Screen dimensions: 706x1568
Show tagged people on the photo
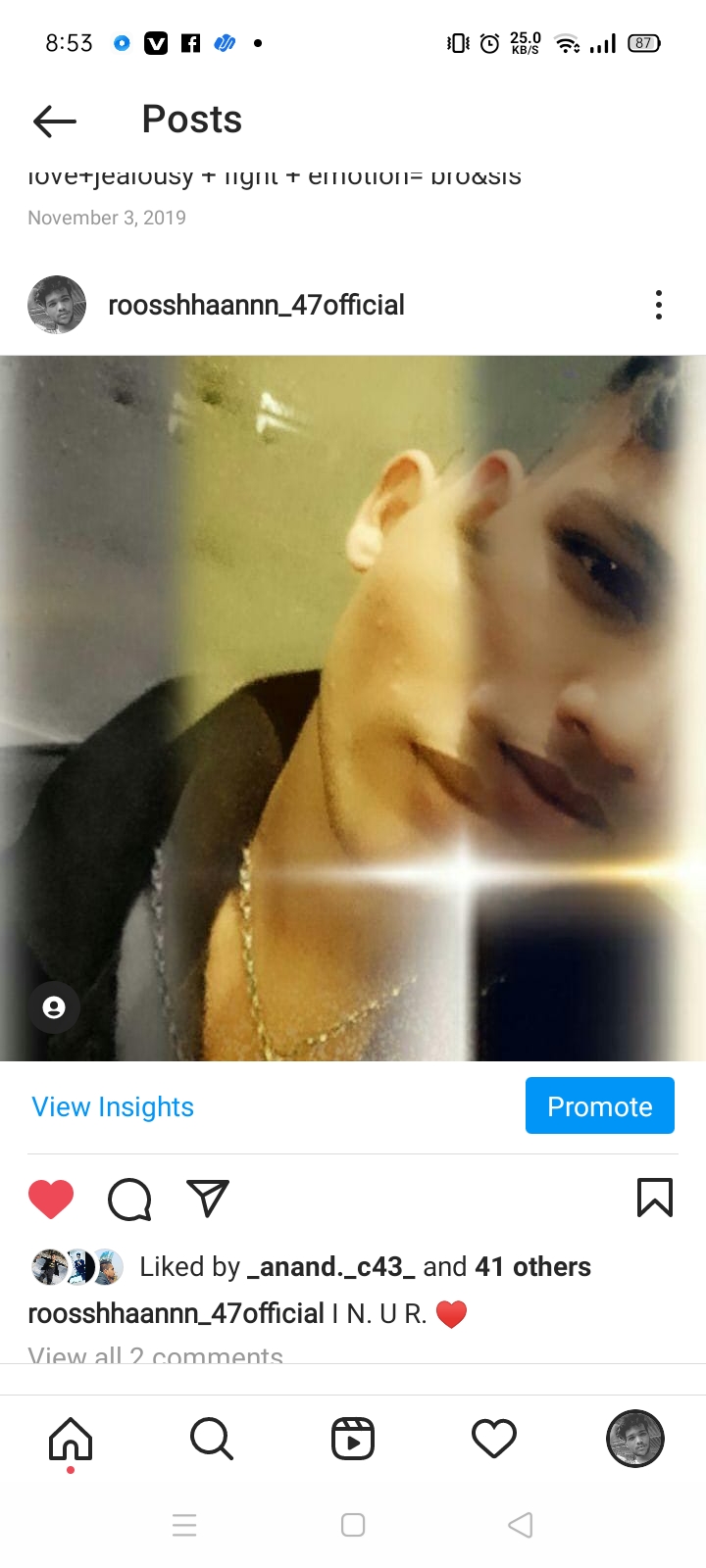(x=54, y=1007)
